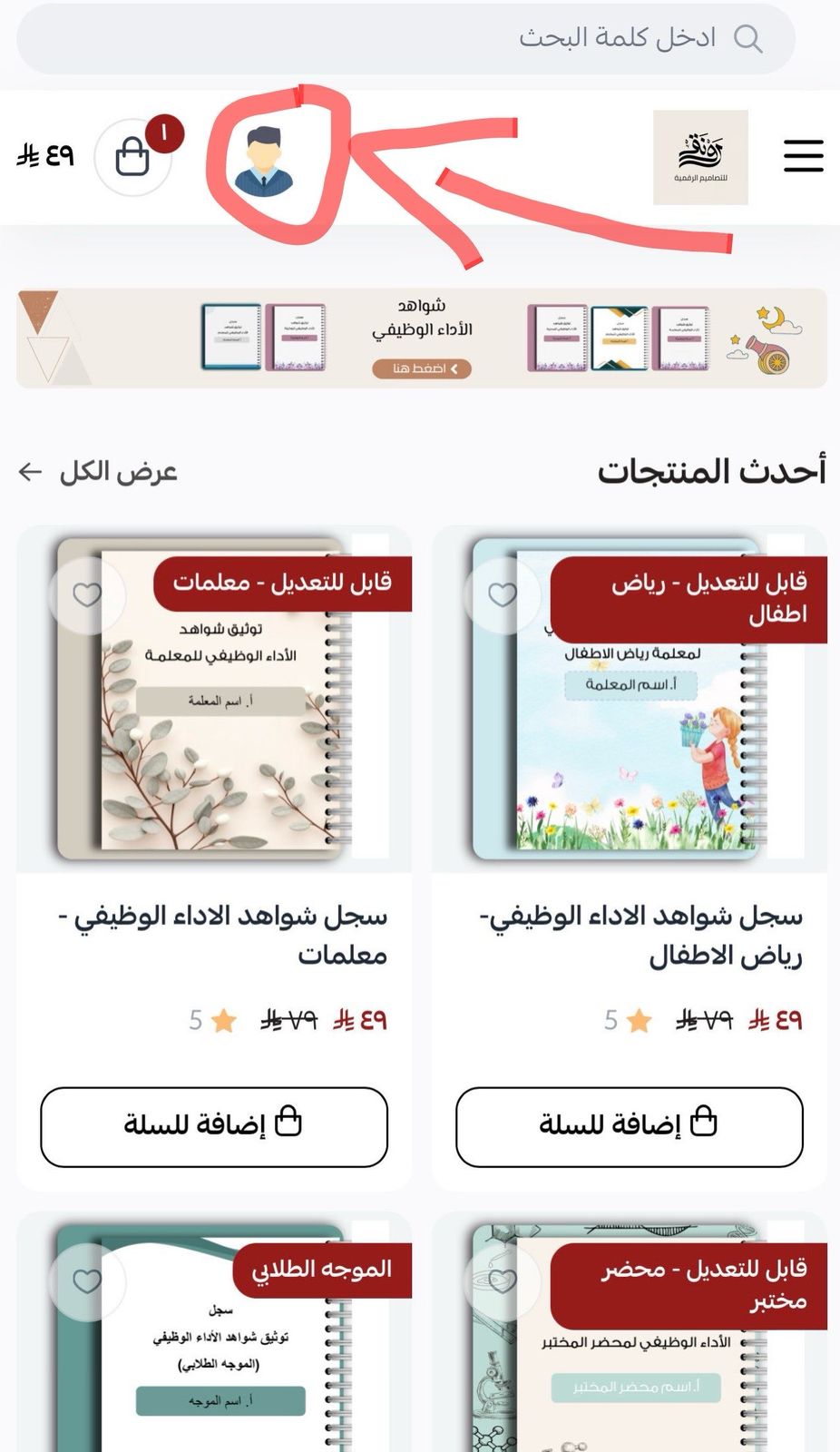The width and height of the screenshot is (840, 1452).
Task: Open the شواهد الأداء الوظيفي banner
Action: pos(421,338)
